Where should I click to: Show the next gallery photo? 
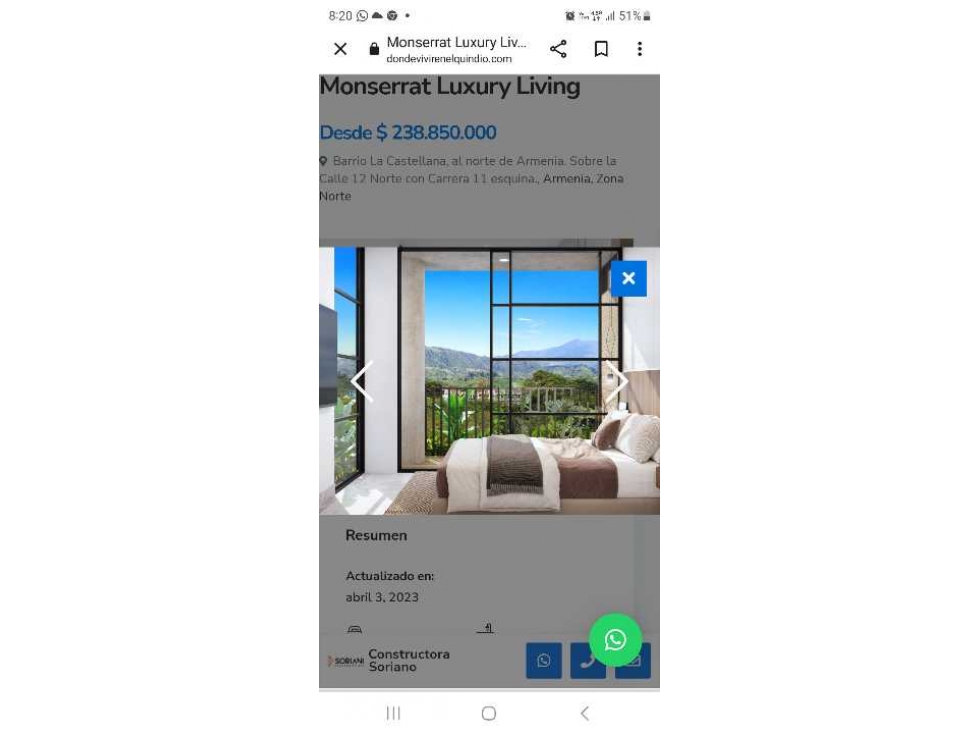(x=617, y=381)
